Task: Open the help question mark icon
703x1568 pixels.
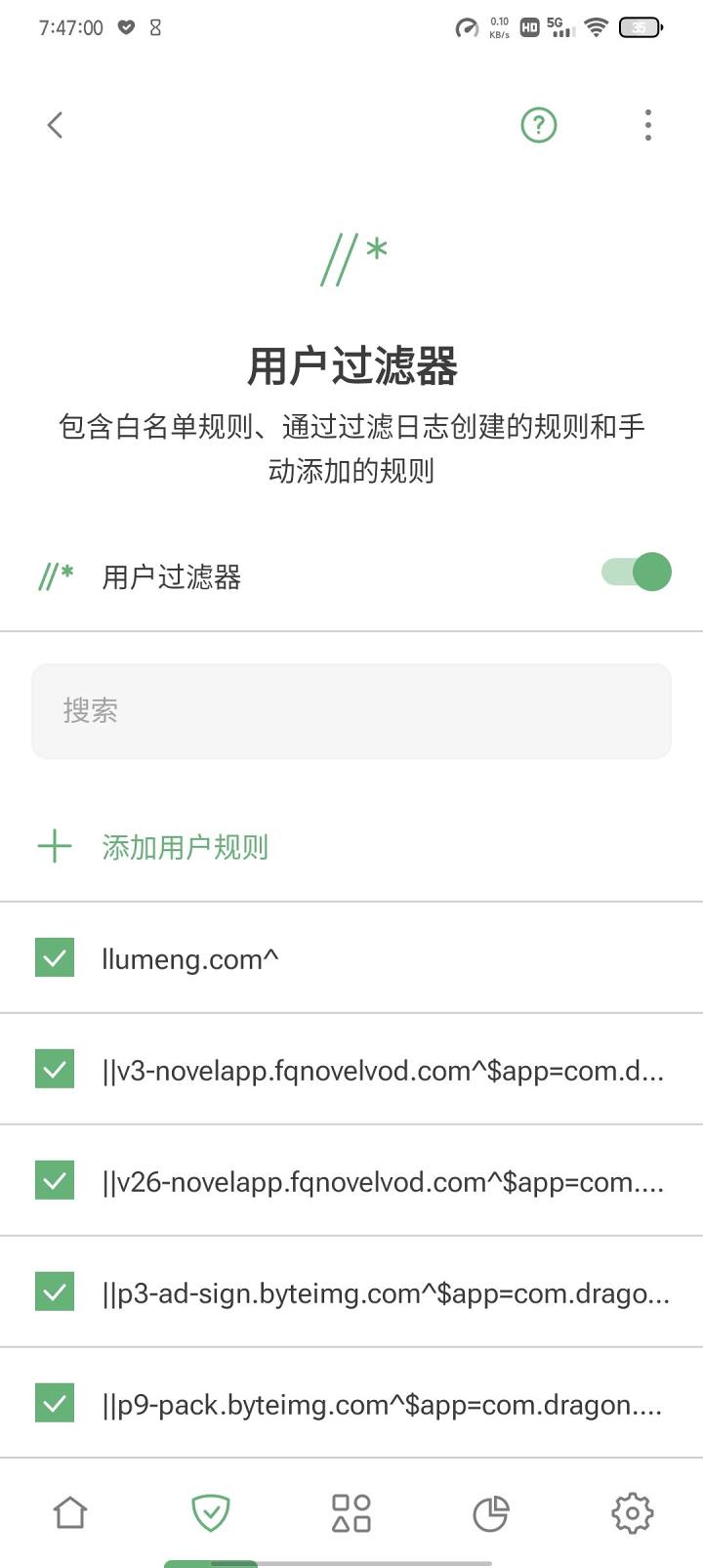Action: point(538,125)
